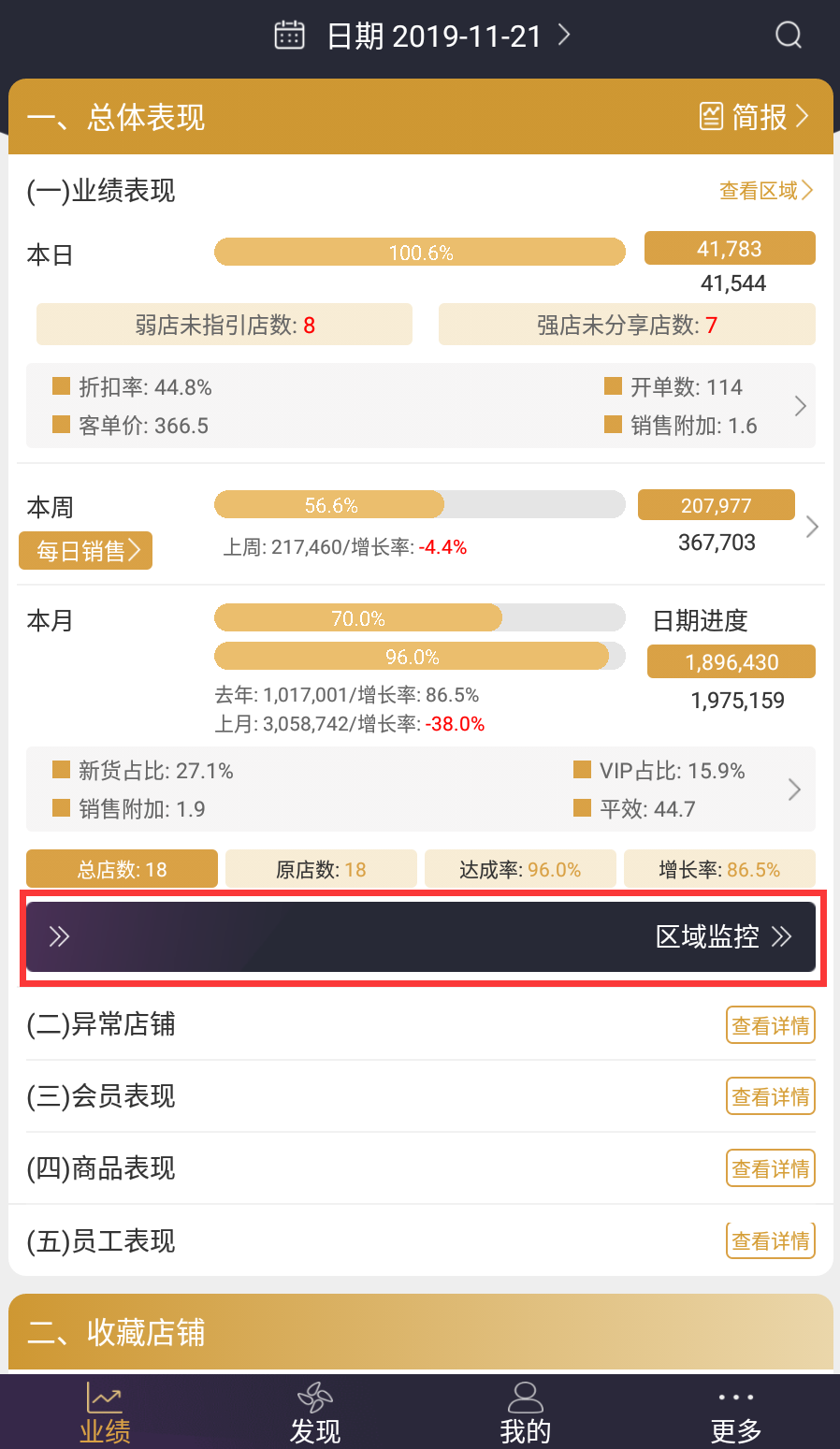Open 查看区域 region view link

coord(765,190)
